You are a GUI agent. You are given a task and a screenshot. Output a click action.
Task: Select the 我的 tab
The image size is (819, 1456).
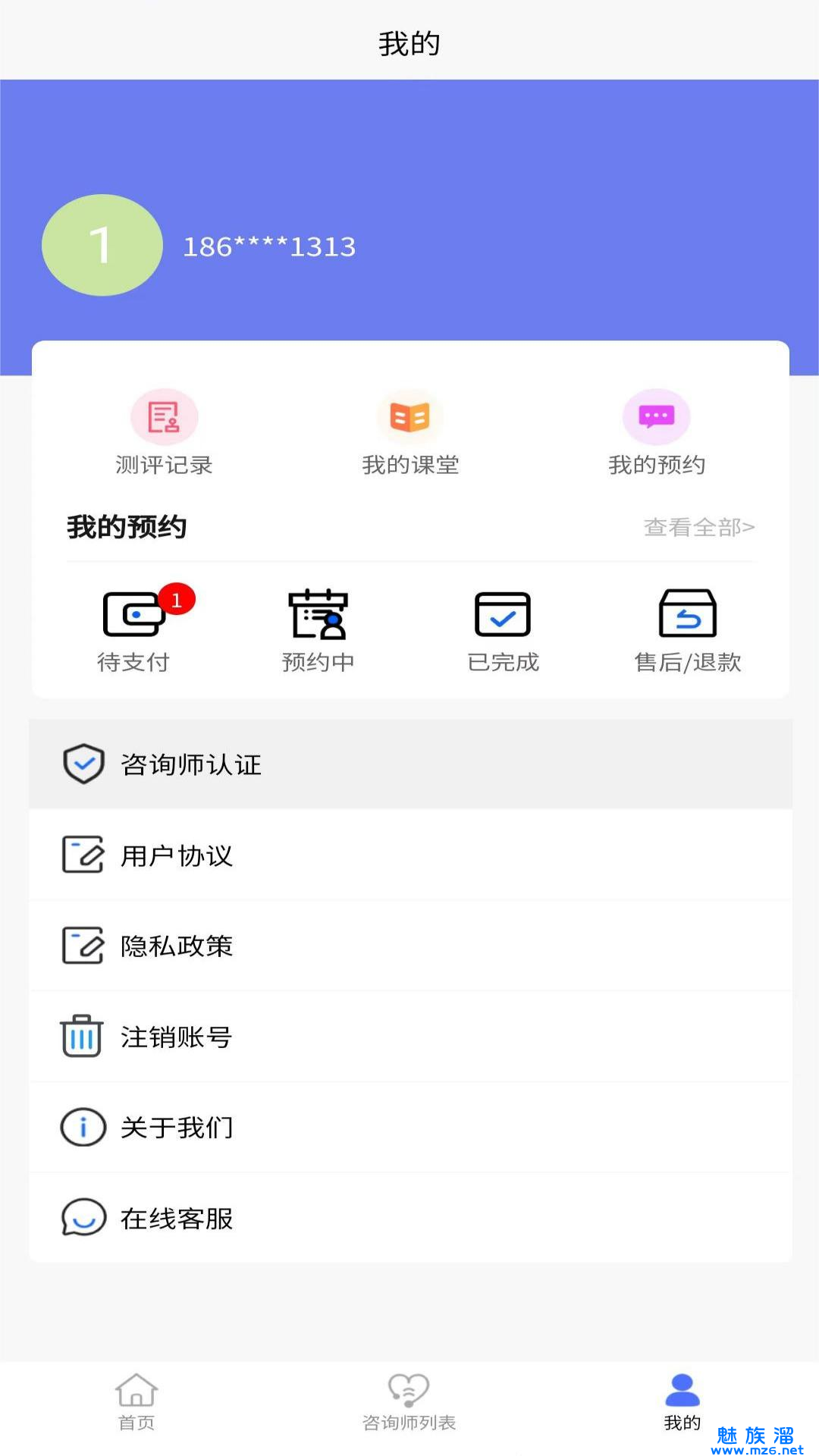click(682, 1401)
